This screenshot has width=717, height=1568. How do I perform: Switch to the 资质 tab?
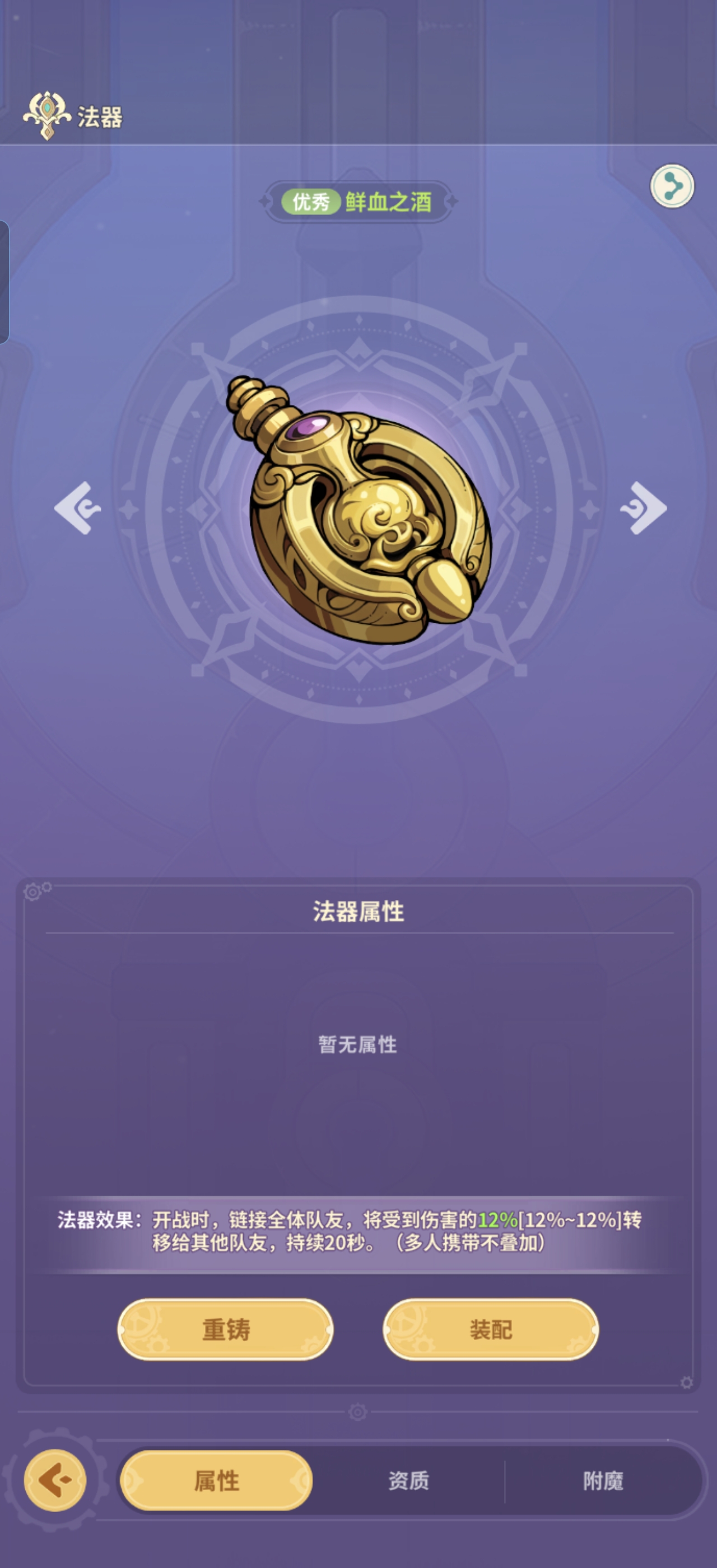coord(408,1480)
